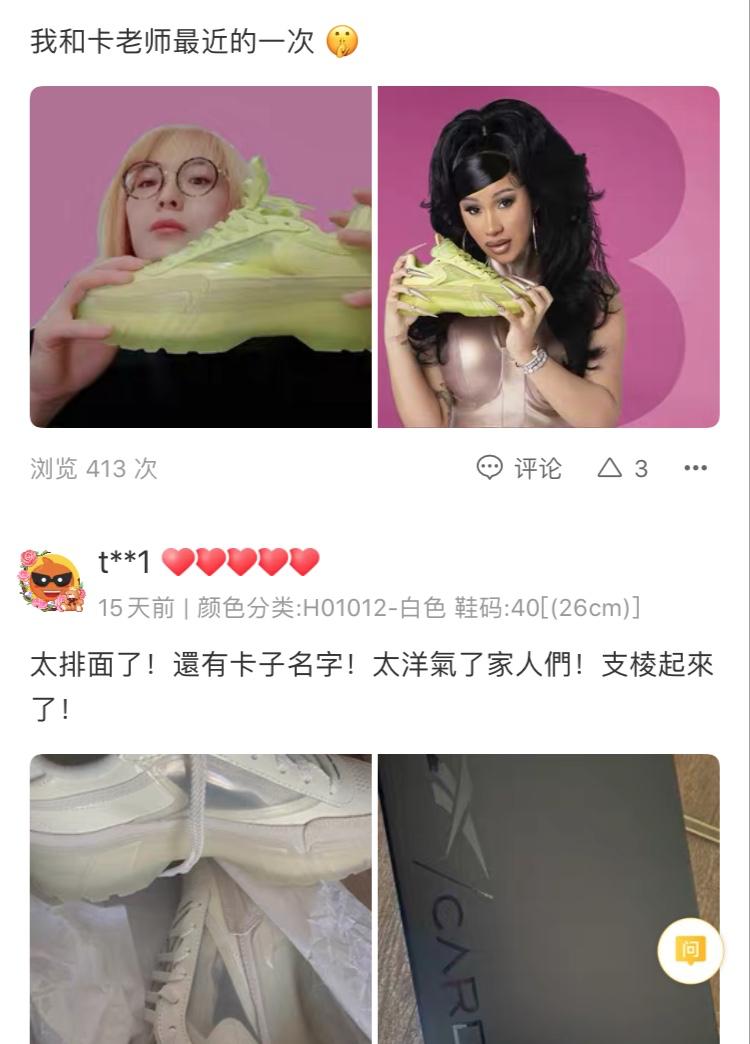Open the comment icon beside 评论
Viewport: 750px width, 1044px height.
(492, 469)
